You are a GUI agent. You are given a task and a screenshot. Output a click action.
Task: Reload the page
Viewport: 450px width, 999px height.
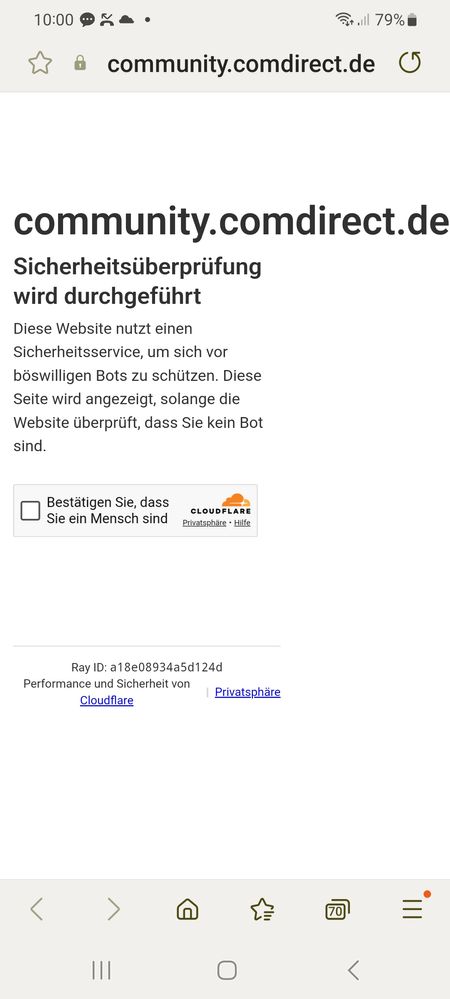click(410, 63)
